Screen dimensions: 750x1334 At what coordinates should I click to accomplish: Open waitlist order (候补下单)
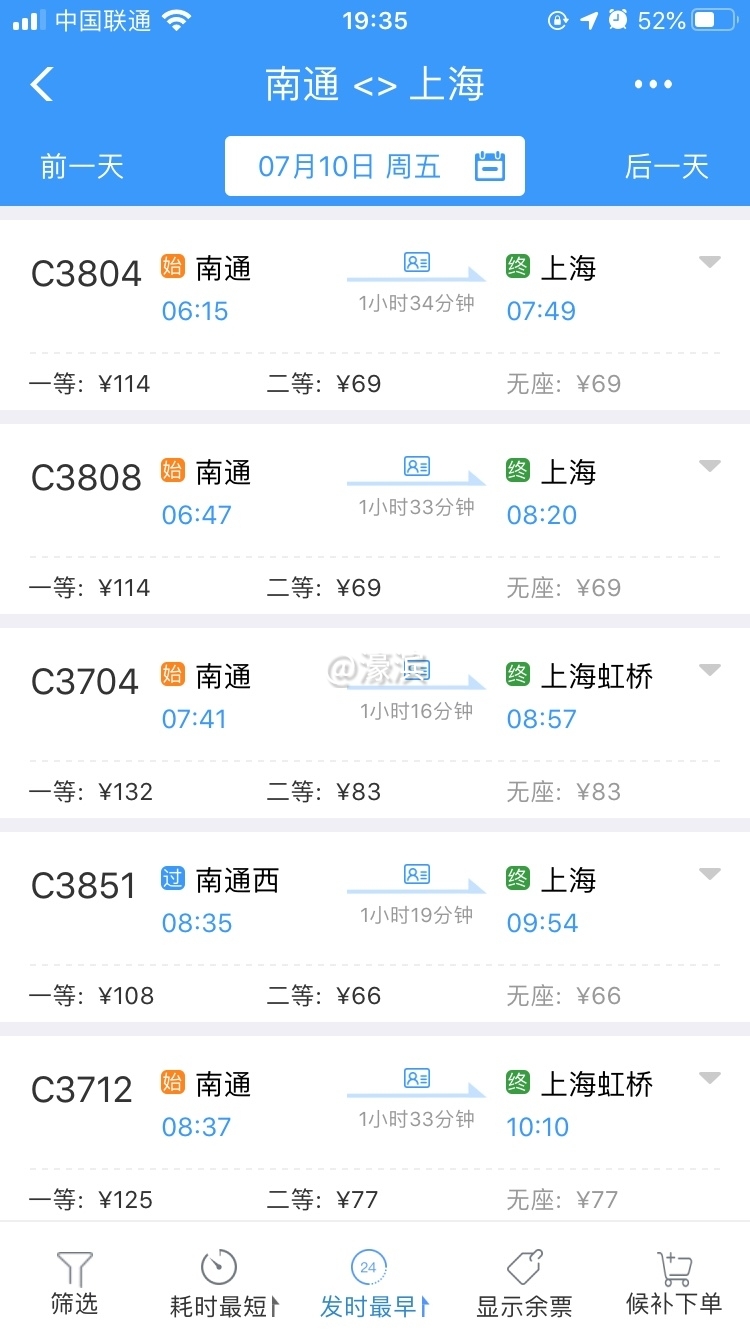click(674, 1283)
